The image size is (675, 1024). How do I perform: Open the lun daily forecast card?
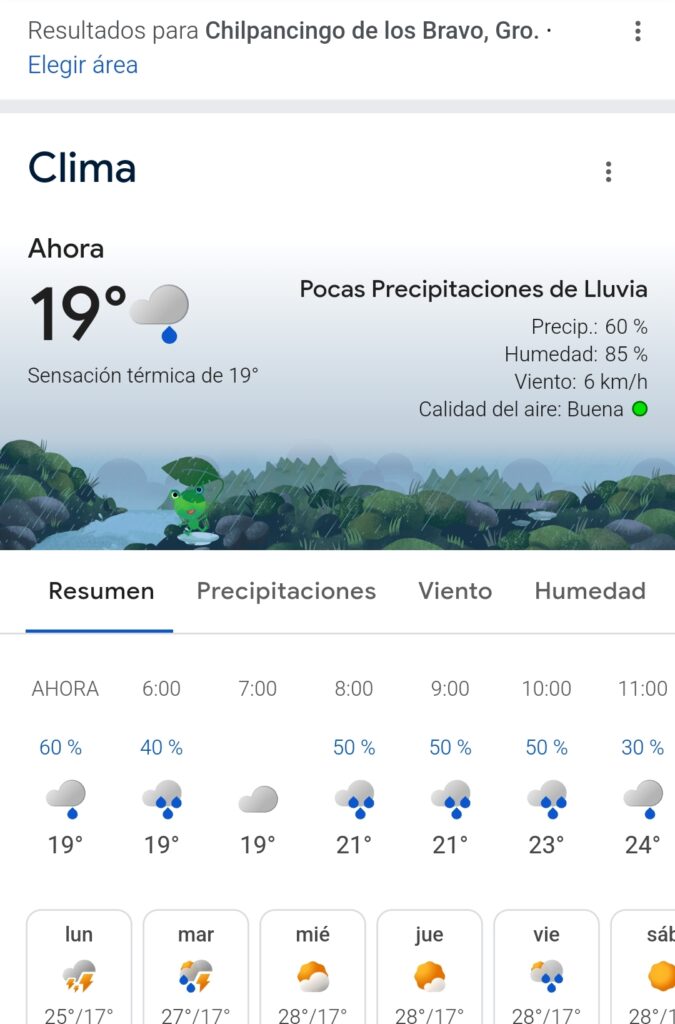pyautogui.click(x=79, y=967)
